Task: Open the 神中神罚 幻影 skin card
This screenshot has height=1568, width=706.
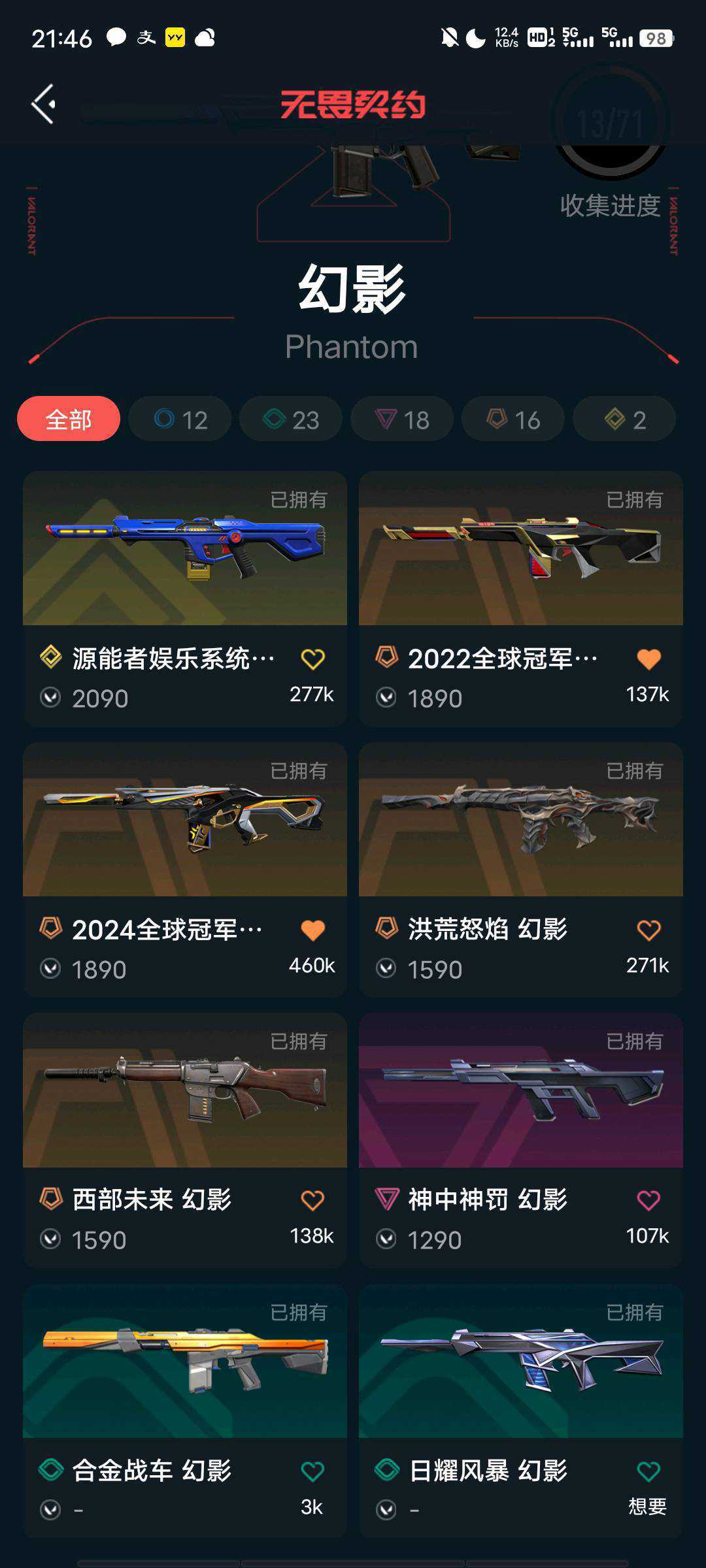Action: coord(521,1140)
